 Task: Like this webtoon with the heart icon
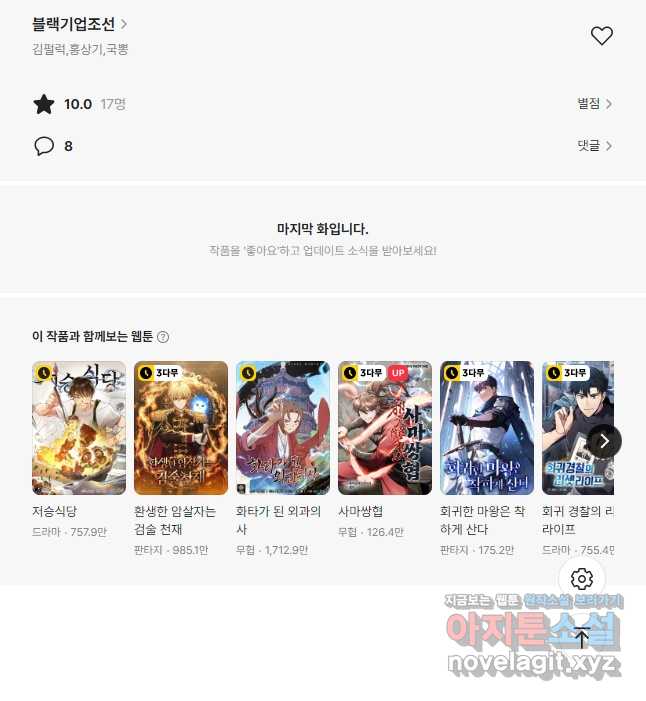tap(601, 36)
